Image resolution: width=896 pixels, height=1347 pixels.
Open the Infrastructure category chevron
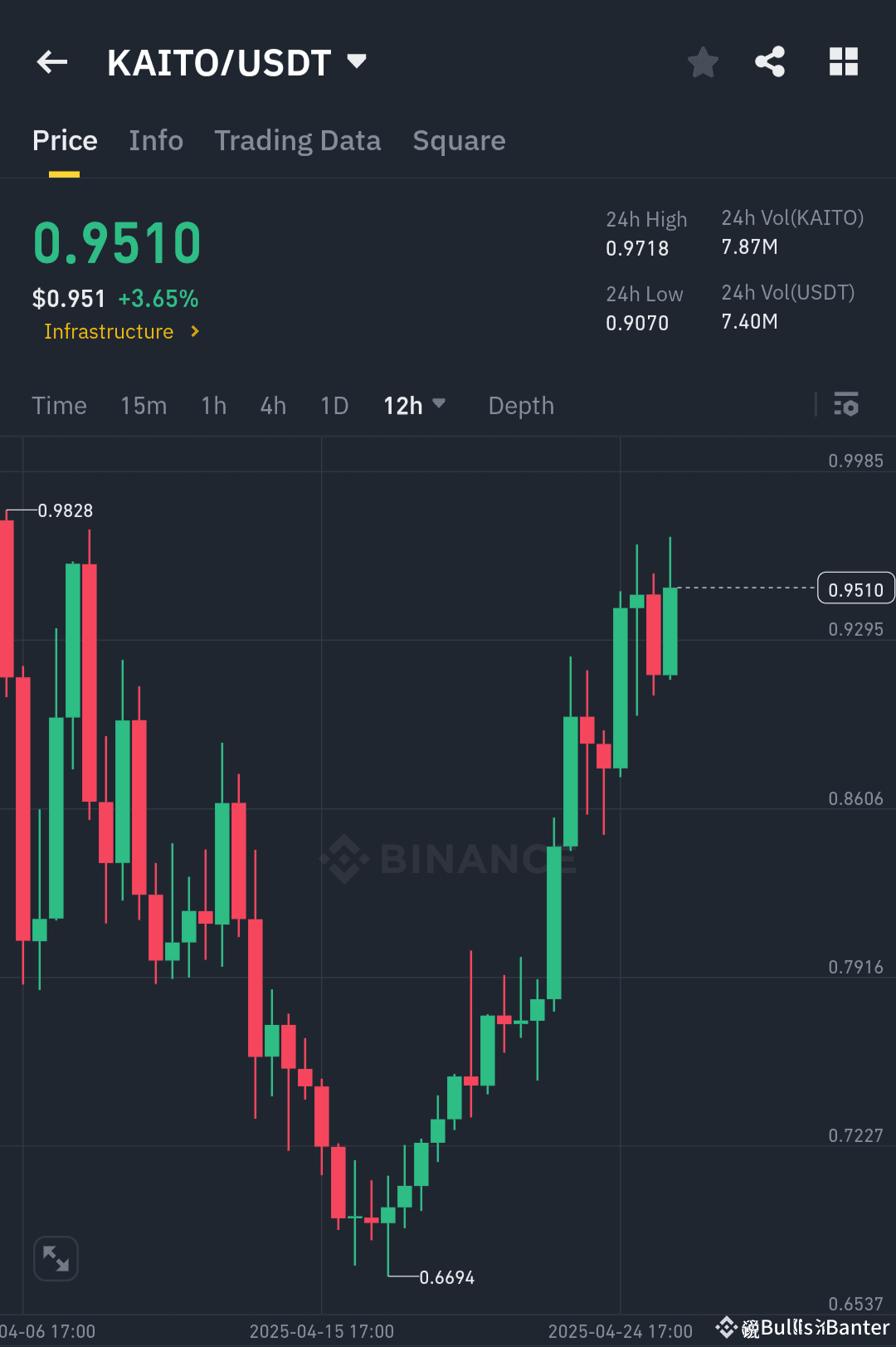(195, 331)
